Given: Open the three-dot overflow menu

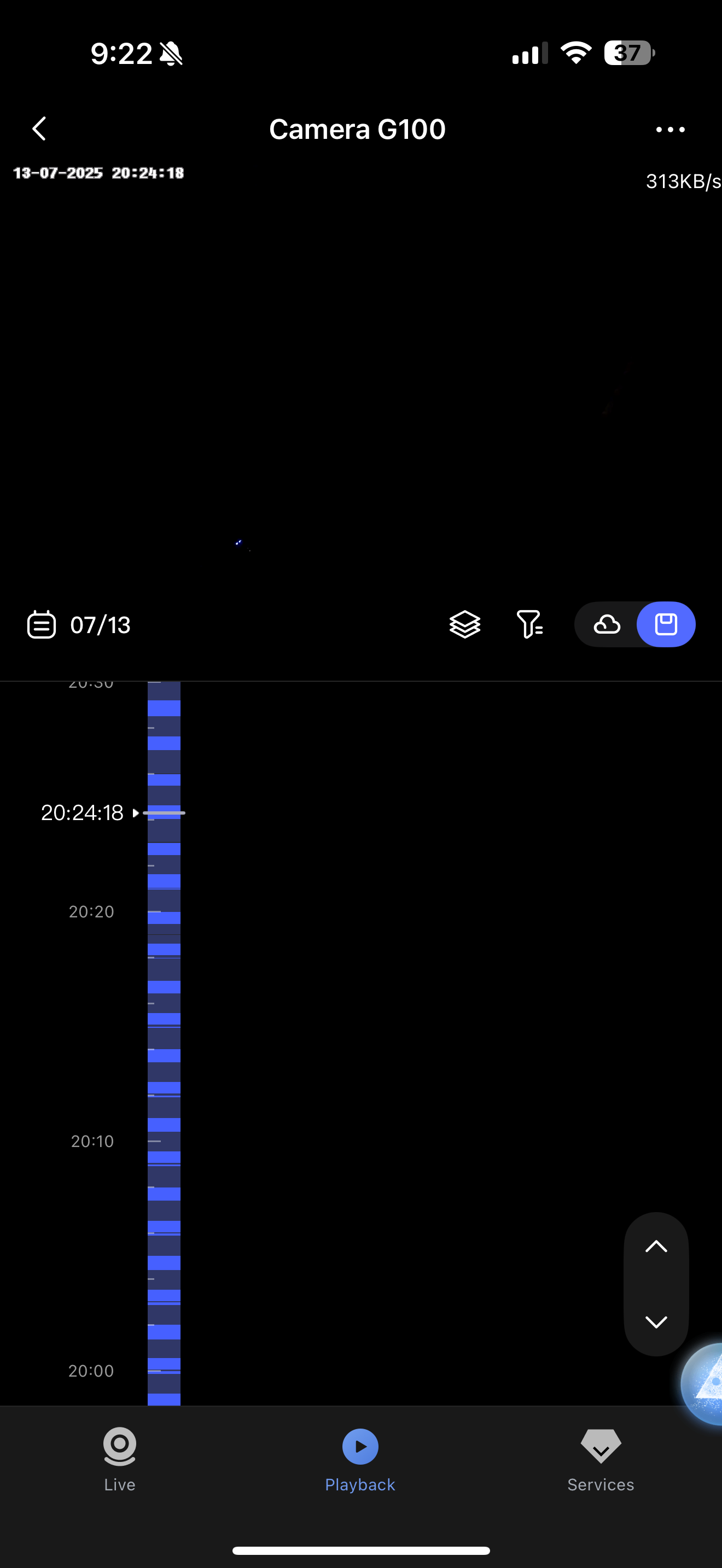Looking at the screenshot, I should [x=669, y=129].
